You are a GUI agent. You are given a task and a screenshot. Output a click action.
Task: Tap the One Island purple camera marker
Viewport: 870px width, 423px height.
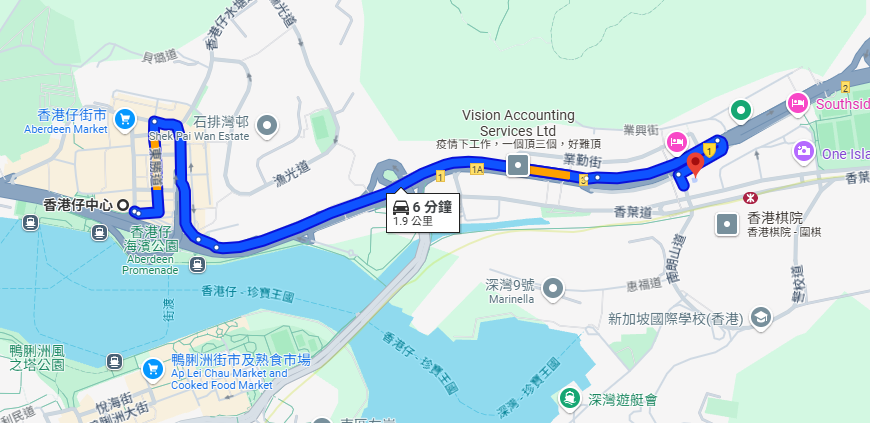(803, 151)
